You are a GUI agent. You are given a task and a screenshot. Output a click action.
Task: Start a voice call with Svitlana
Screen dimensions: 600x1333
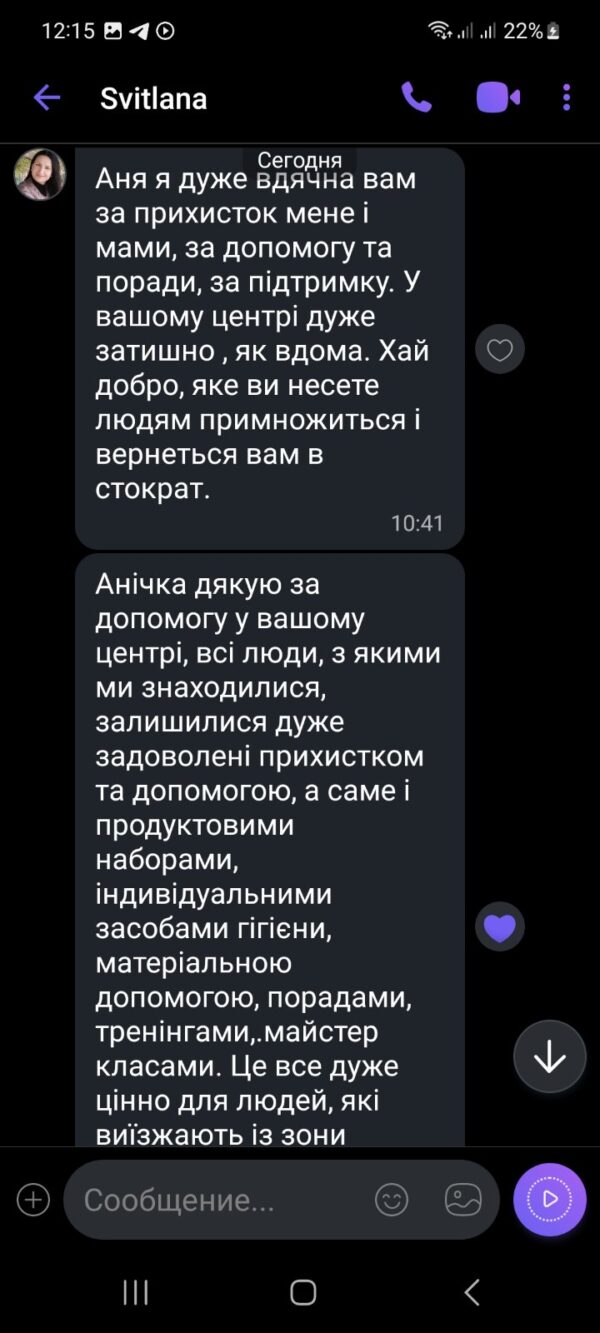pos(416,97)
